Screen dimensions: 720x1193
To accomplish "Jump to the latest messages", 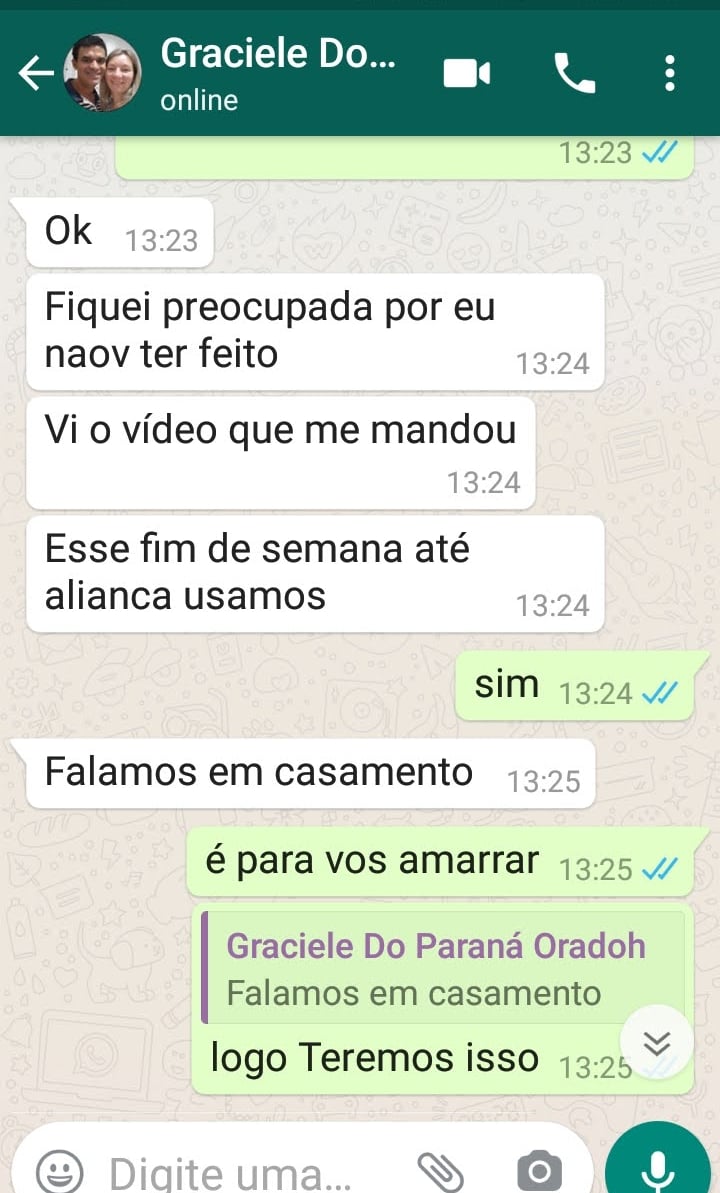I will 656,1044.
